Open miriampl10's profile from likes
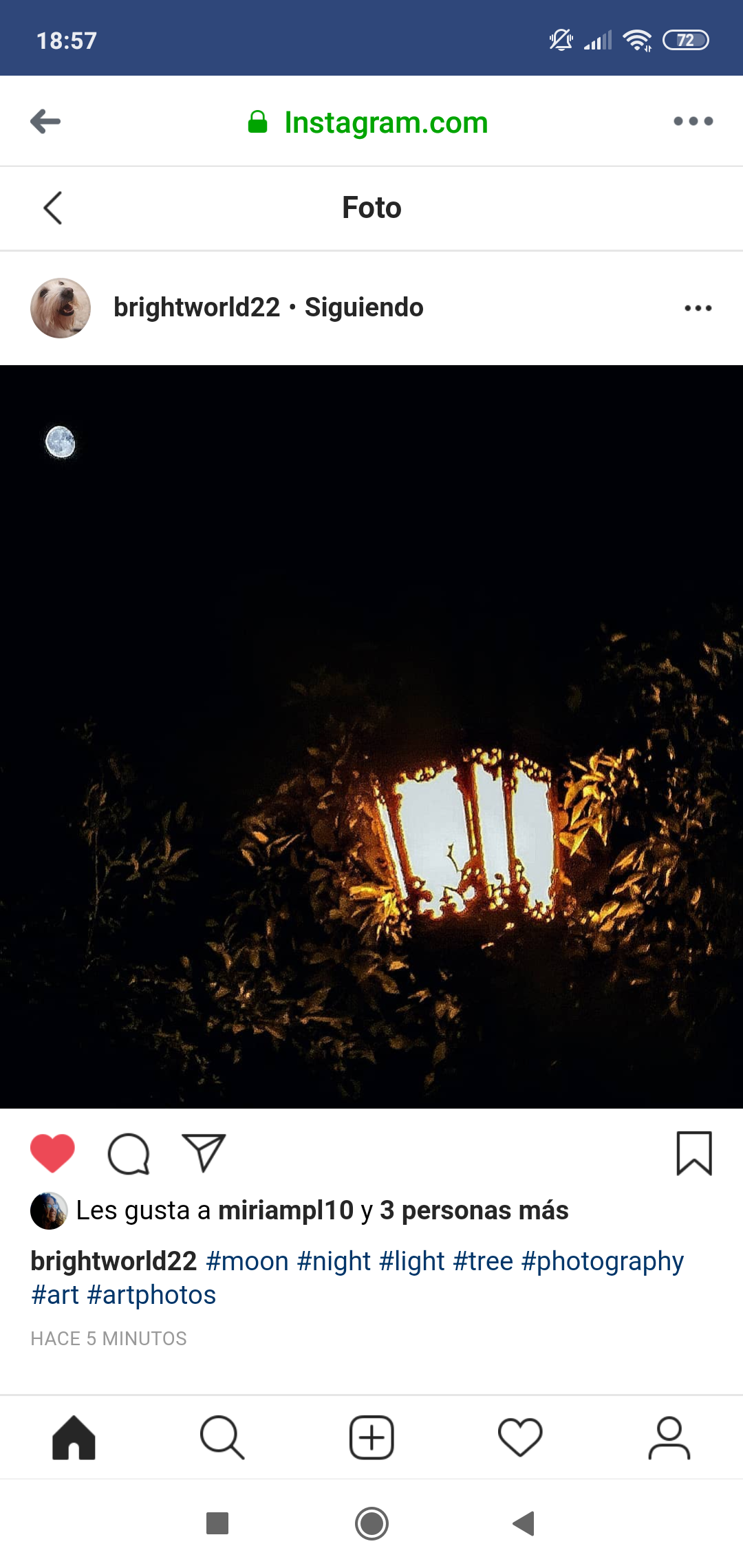The image size is (743, 1568). [x=286, y=1210]
